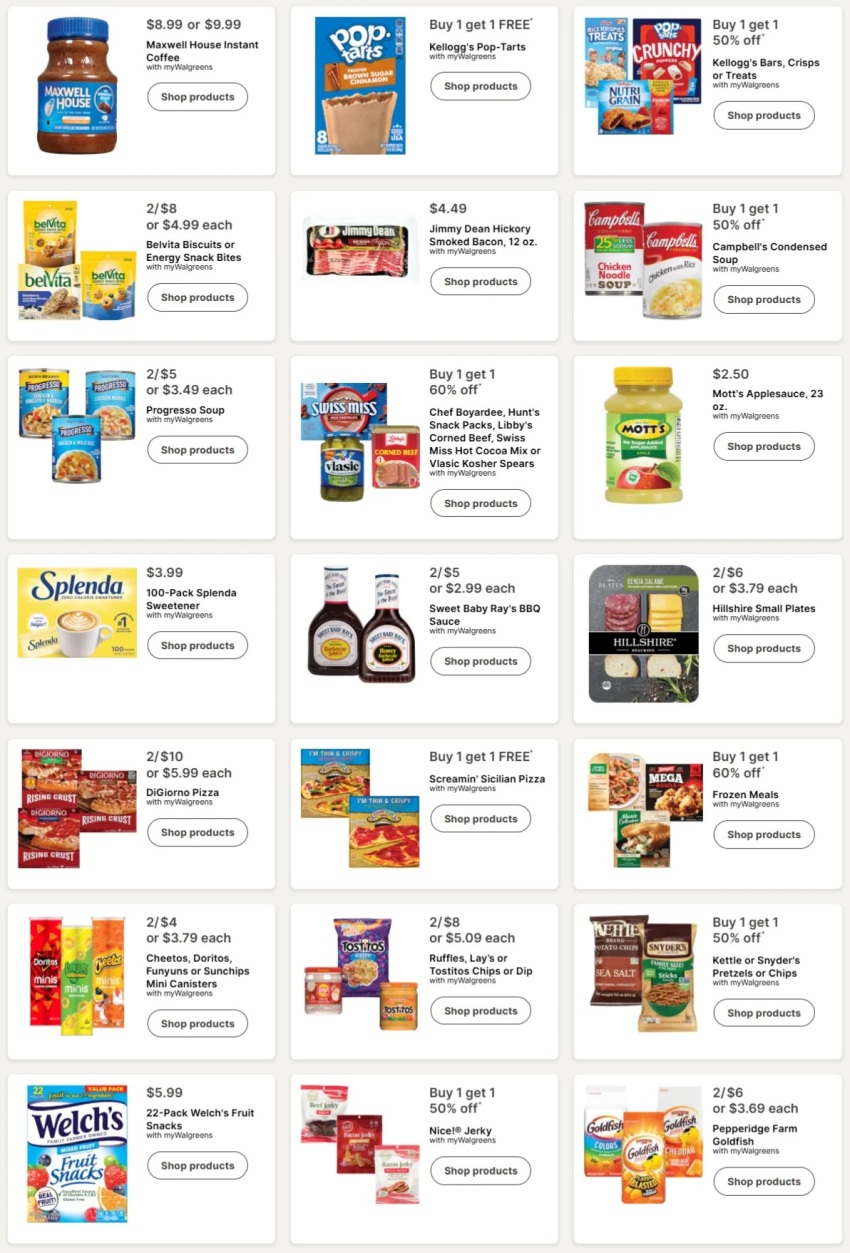
Task: Click Shop products for Sweet Baby Ray's BBQ Sauce
Action: (x=480, y=661)
